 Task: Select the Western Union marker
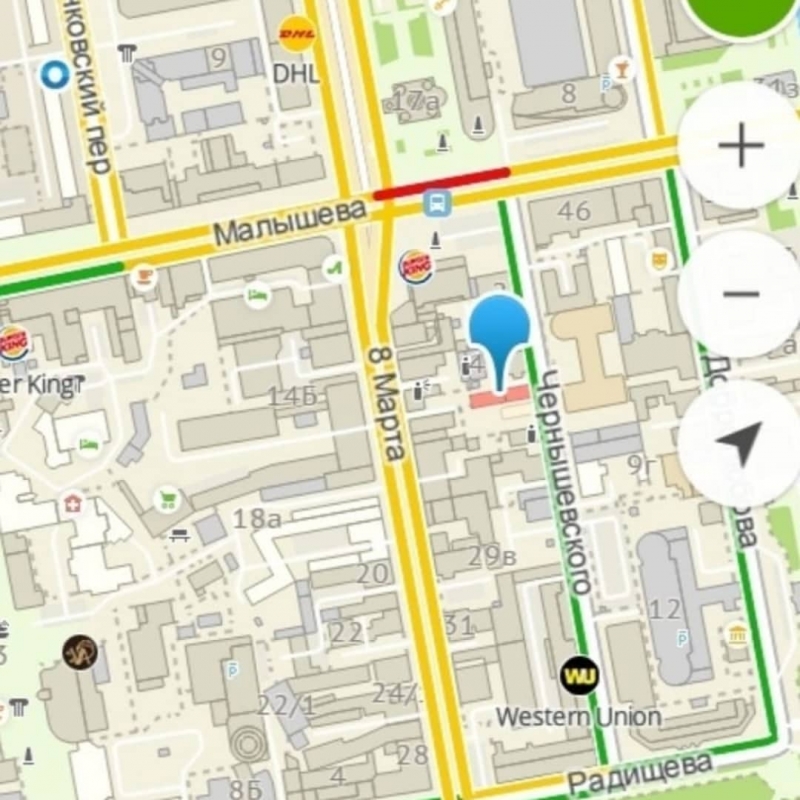pos(580,676)
